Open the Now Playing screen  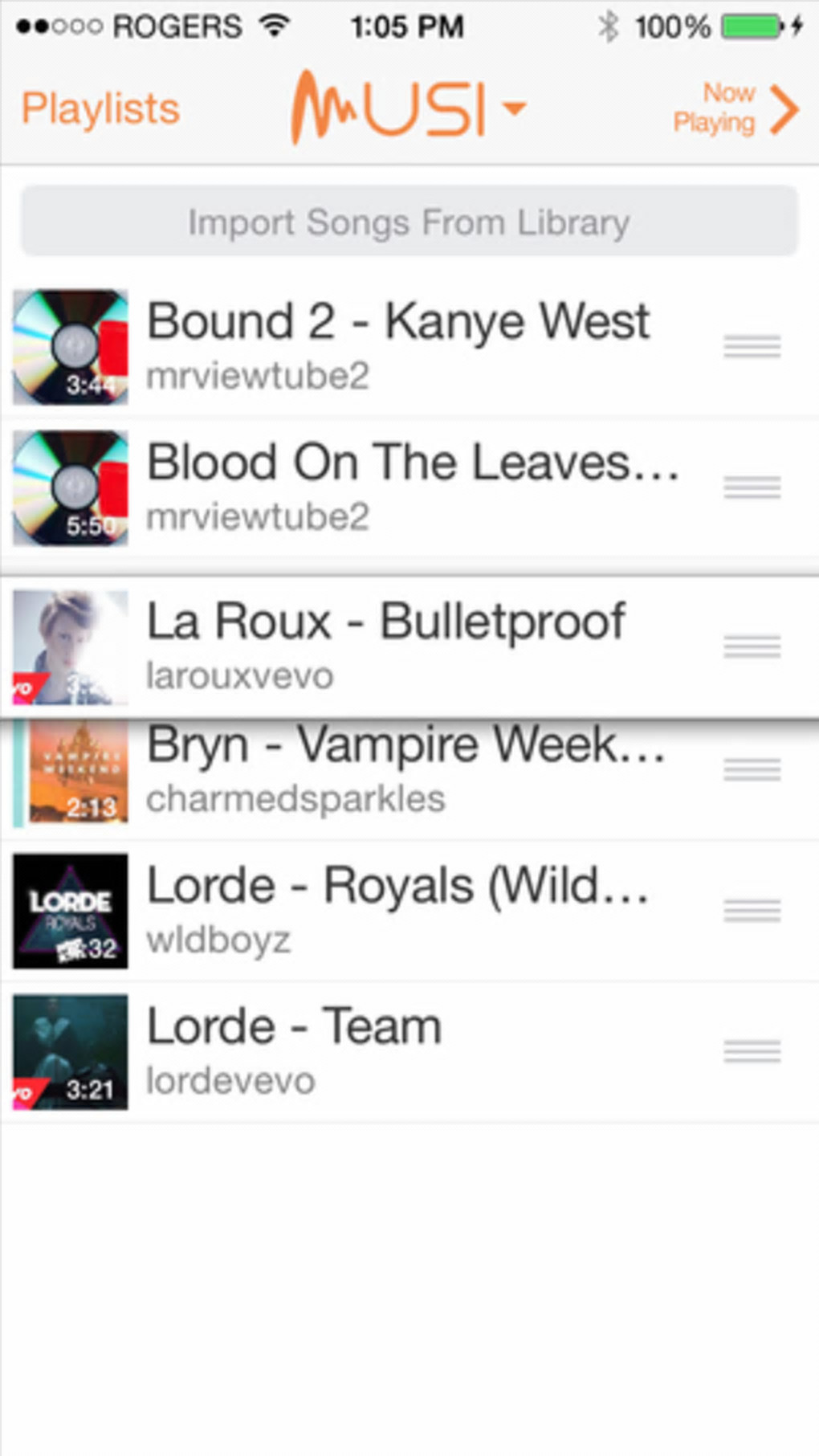pos(735,108)
